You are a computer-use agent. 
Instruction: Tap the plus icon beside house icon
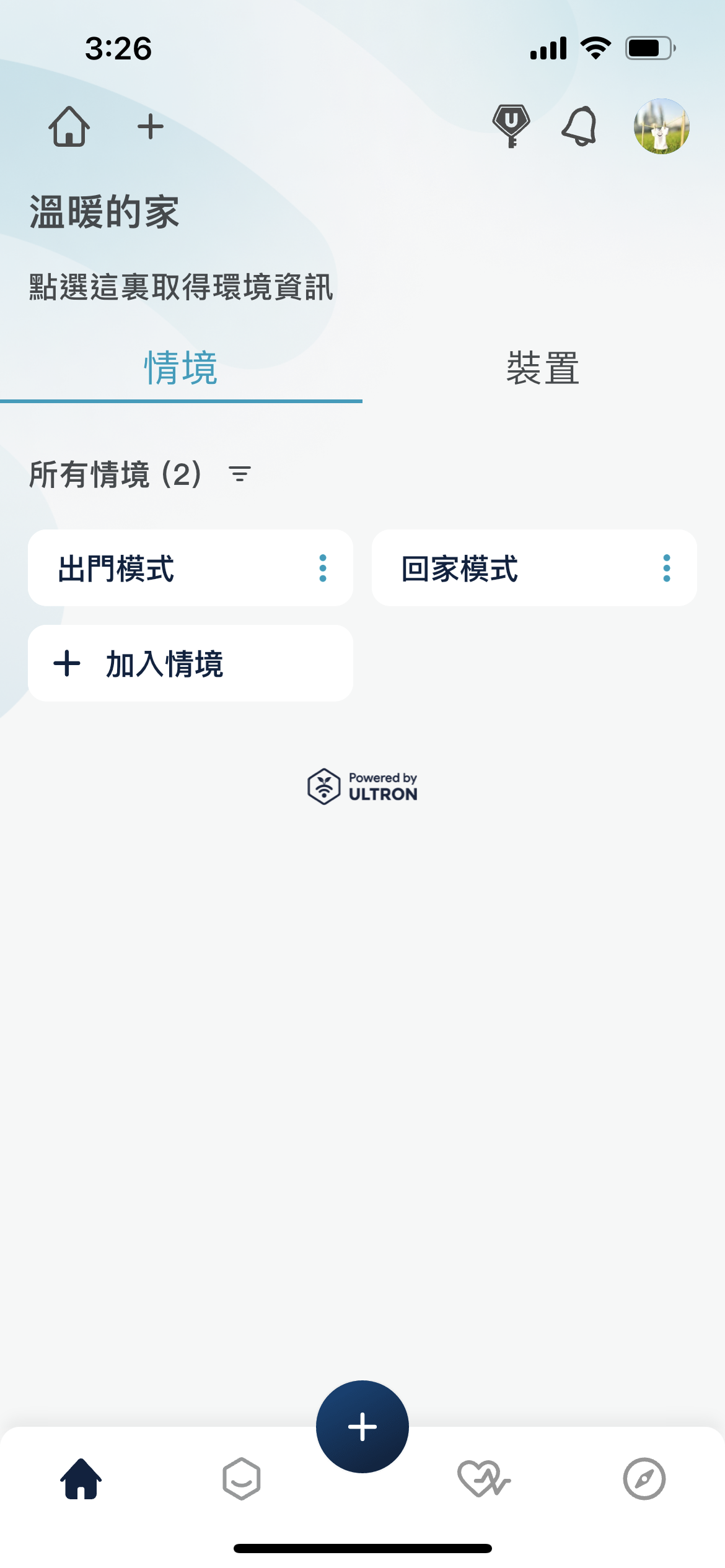coord(150,127)
